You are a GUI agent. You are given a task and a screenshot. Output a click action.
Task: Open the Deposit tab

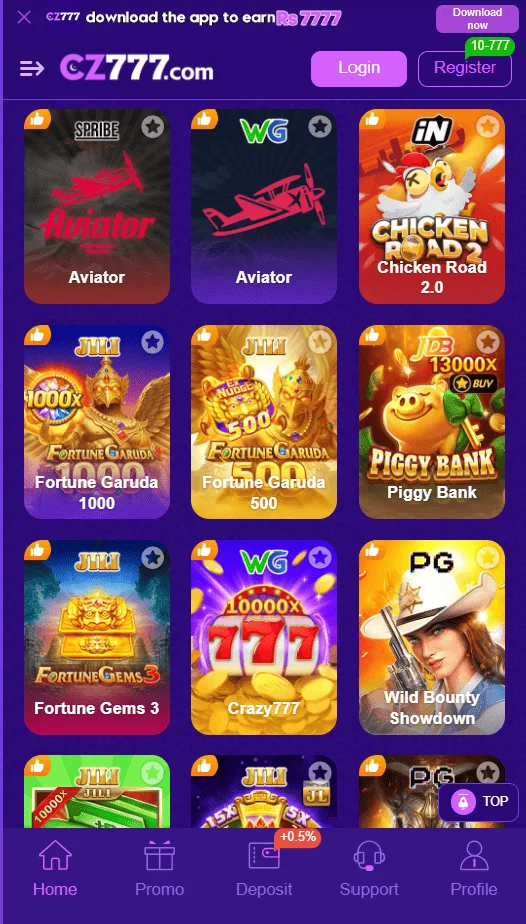tap(264, 869)
